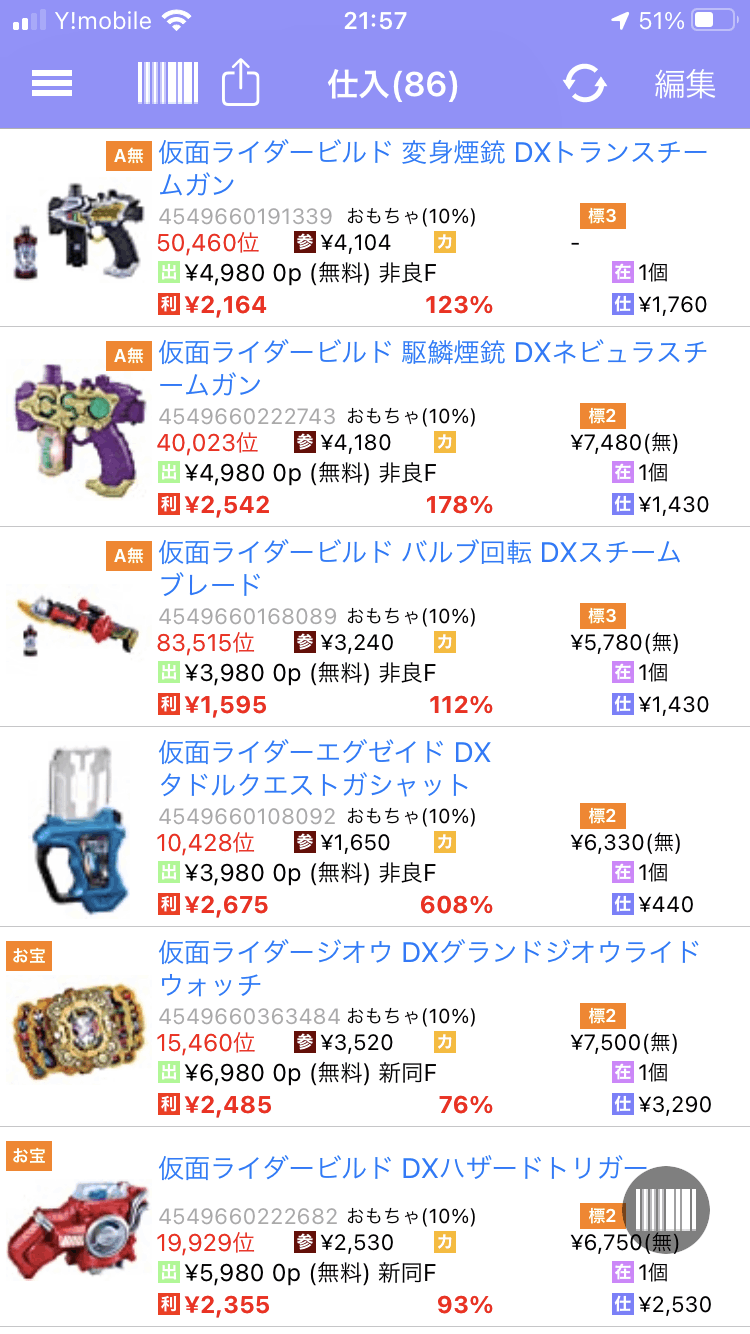Open the barcode scanner in the top bar
Viewport: 750px width, 1334px height.
pos(167,84)
